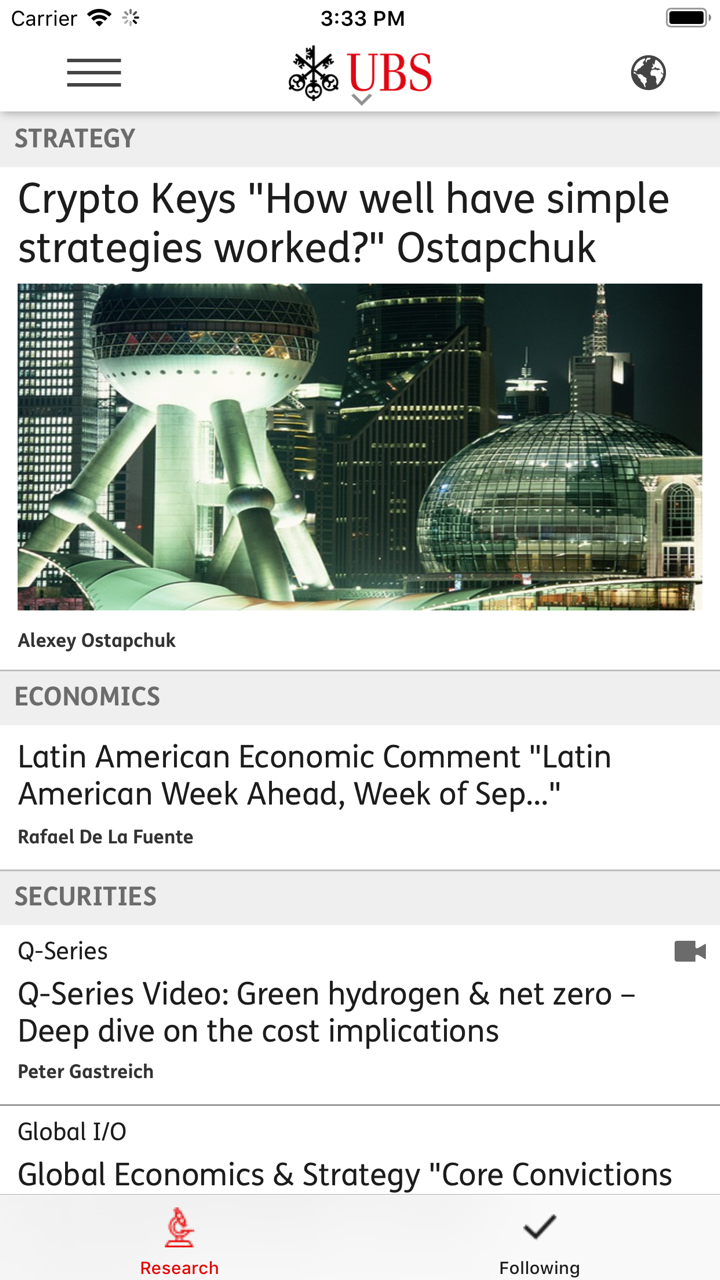Switch to the Research tab
Viewport: 720px width, 1280px height.
point(179,1241)
